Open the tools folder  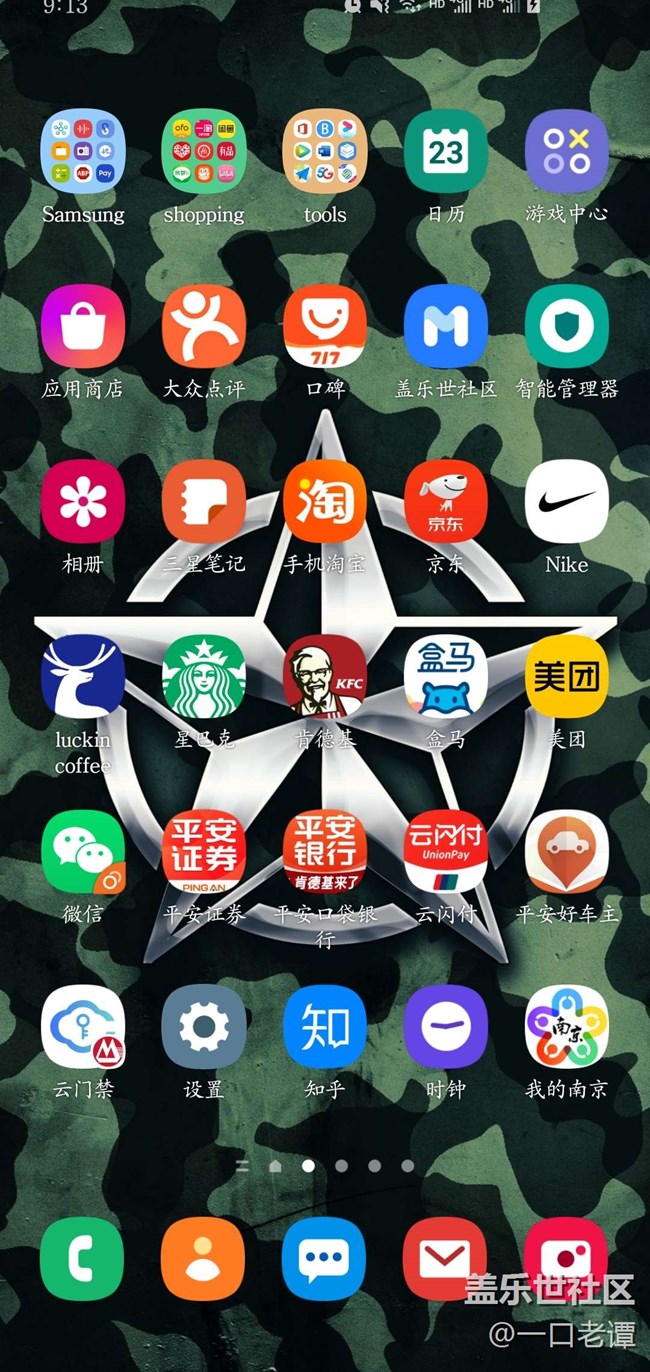point(325,151)
